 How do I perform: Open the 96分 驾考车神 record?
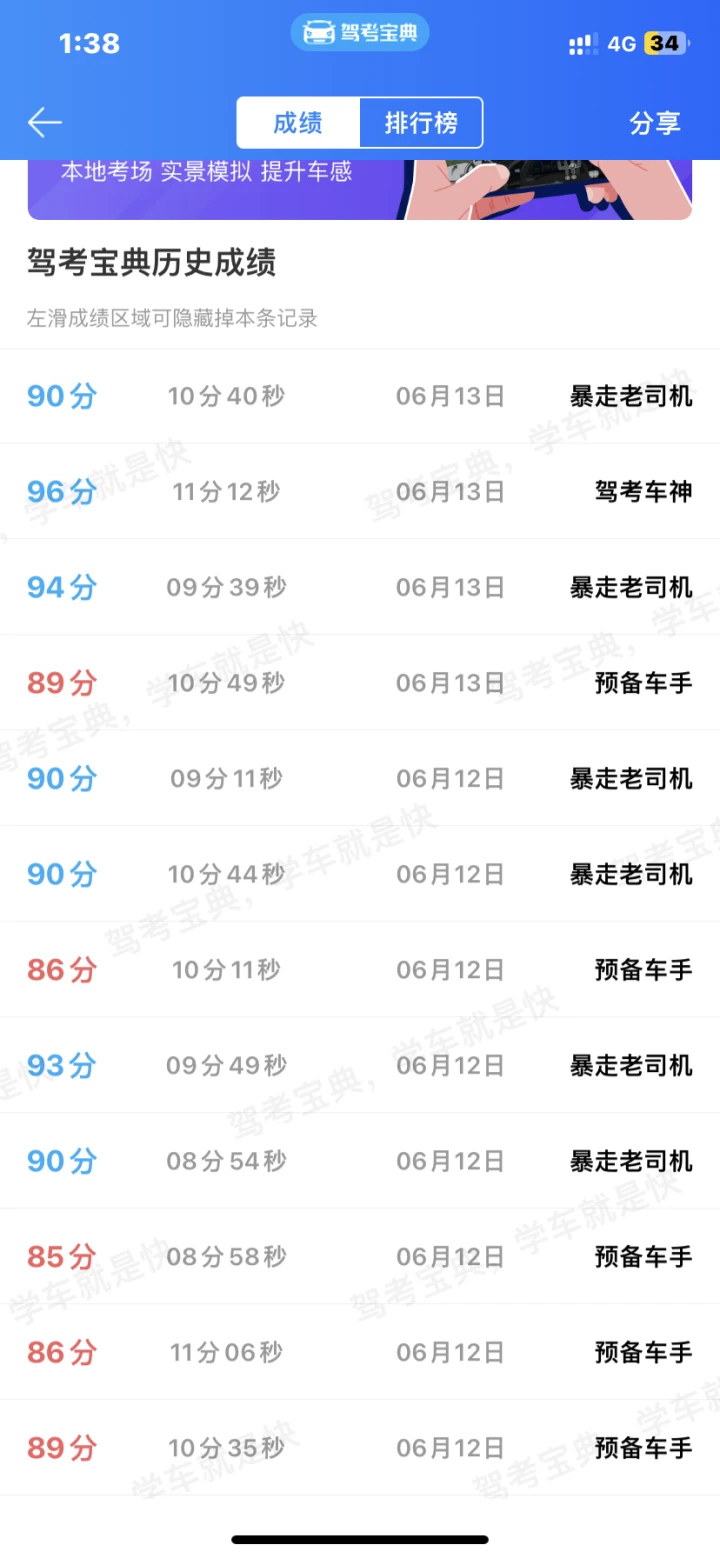click(360, 491)
